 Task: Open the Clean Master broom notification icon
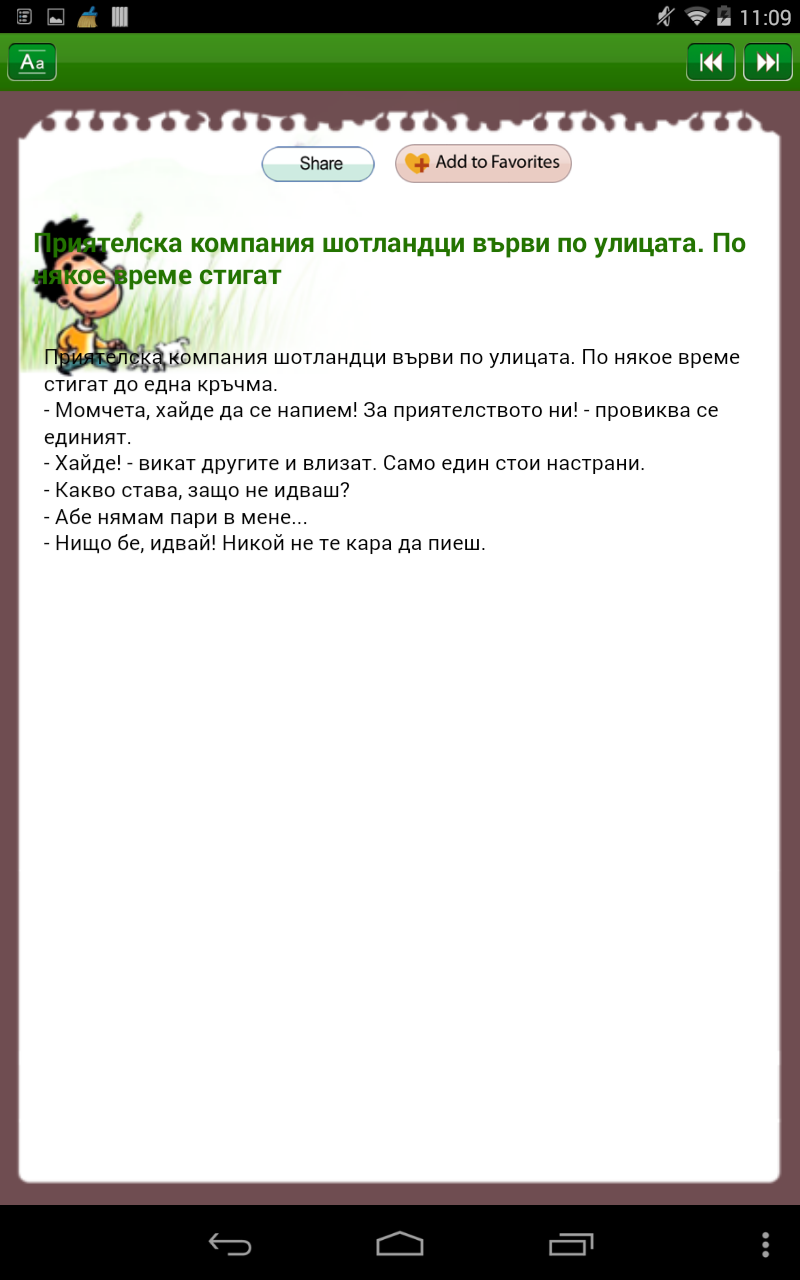point(88,16)
